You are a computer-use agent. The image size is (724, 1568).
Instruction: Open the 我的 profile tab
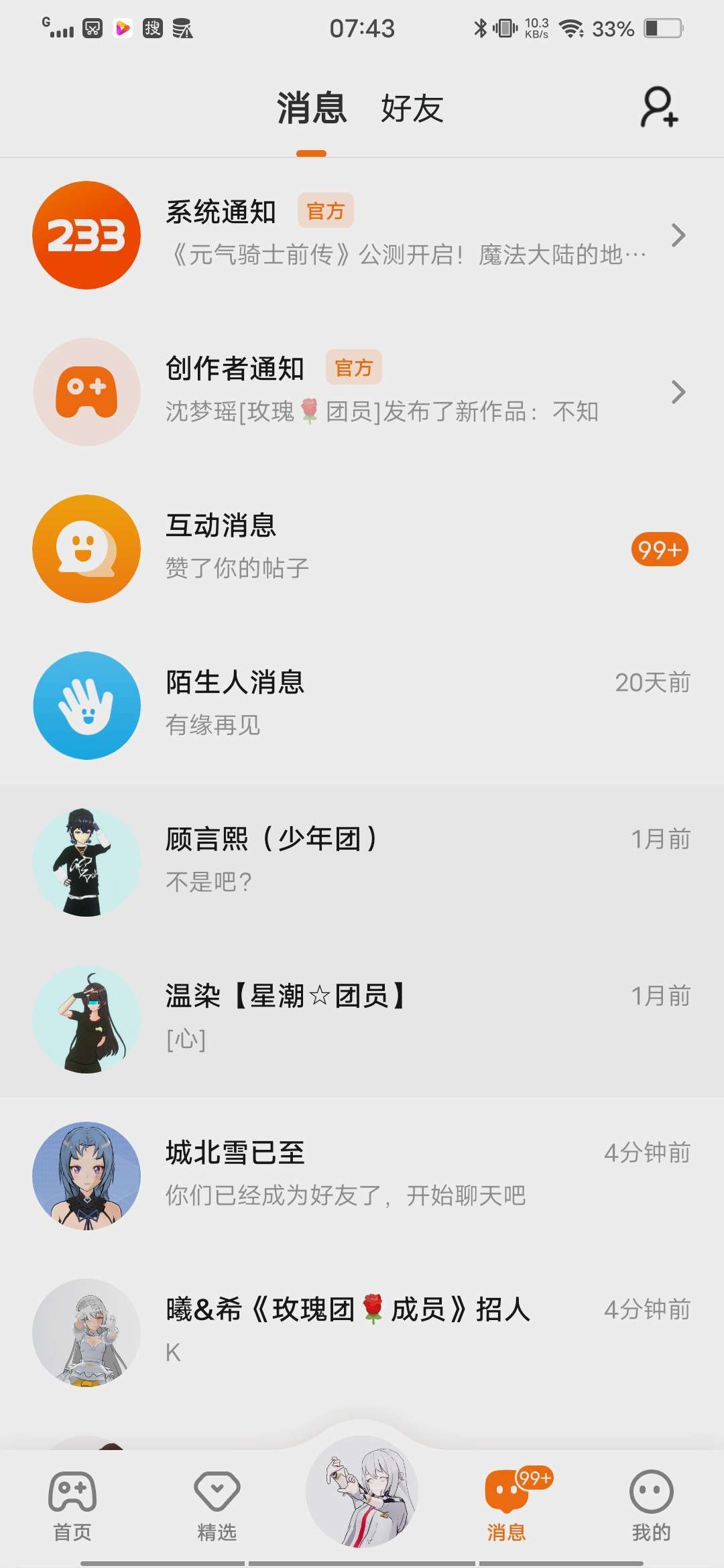[x=651, y=1504]
